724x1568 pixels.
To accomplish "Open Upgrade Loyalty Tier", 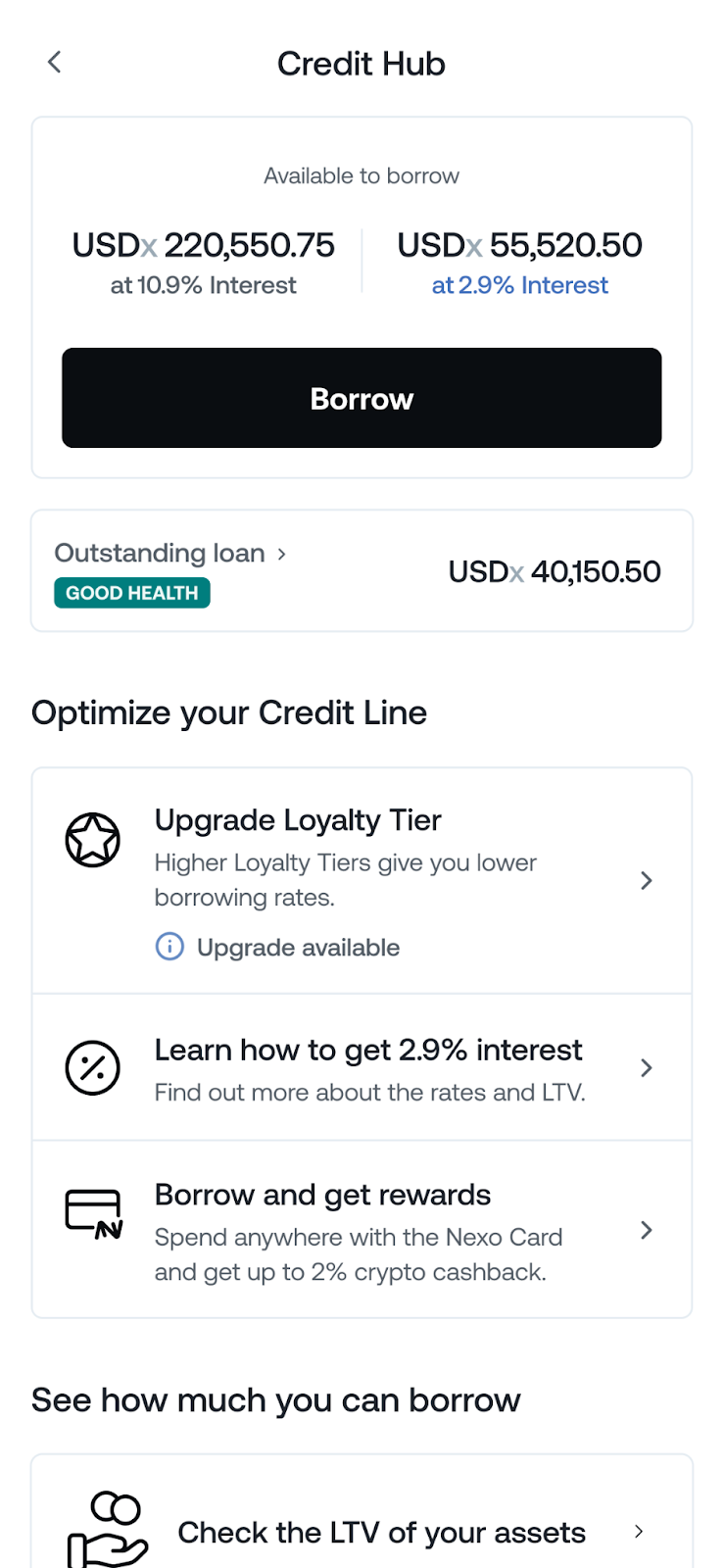I will [x=362, y=881].
